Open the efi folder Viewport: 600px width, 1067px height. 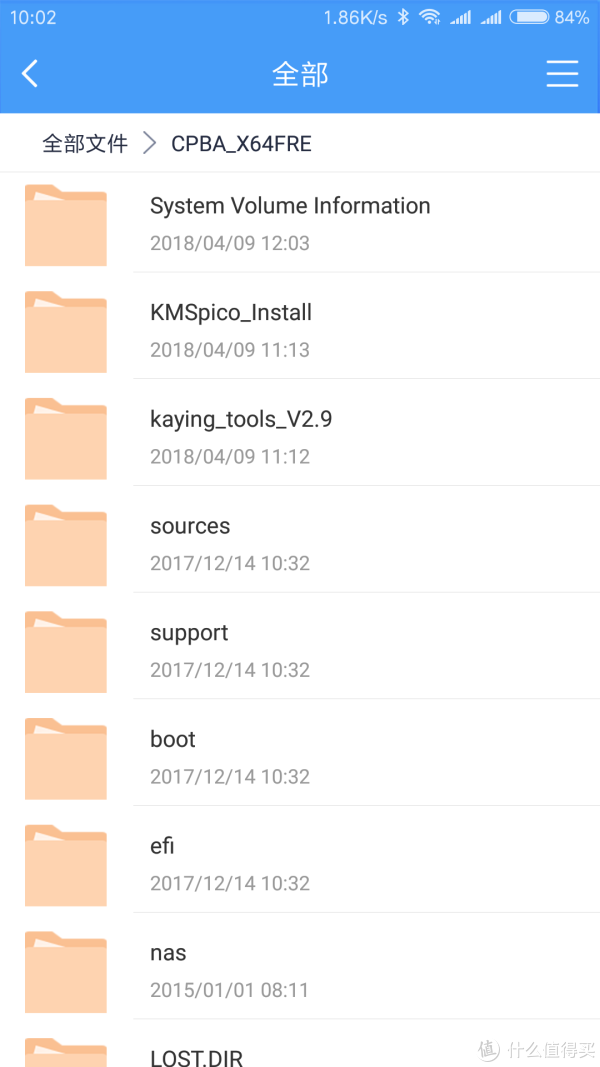pyautogui.click(x=162, y=864)
